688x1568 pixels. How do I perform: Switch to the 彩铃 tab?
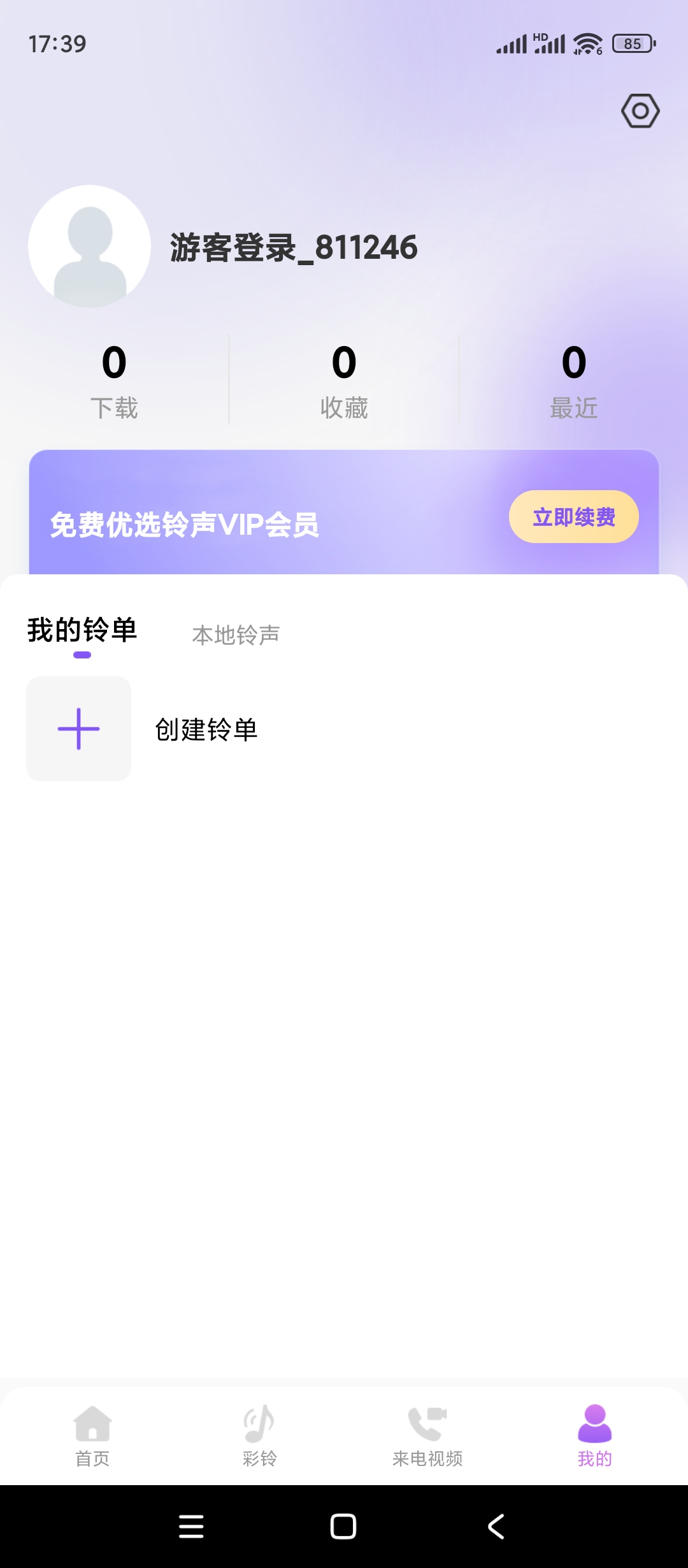click(x=259, y=1434)
